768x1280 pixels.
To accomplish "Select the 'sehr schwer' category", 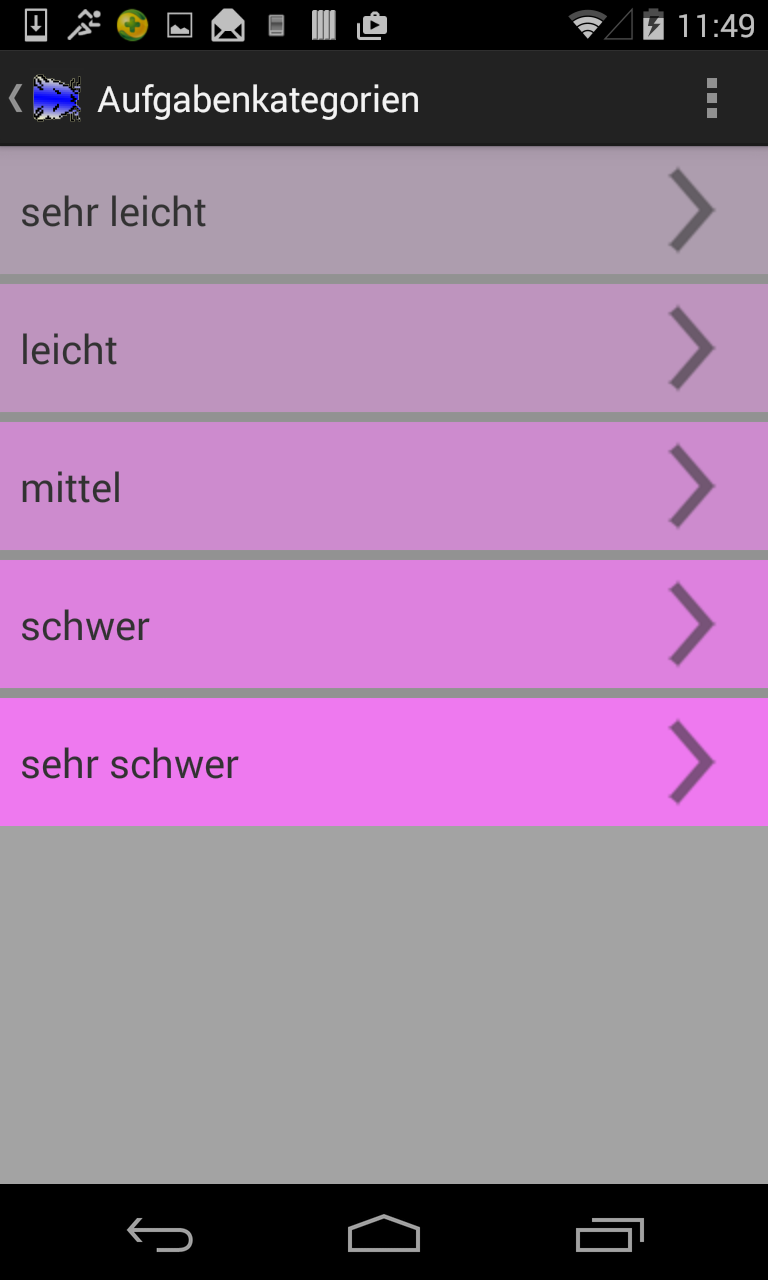I will tap(384, 763).
